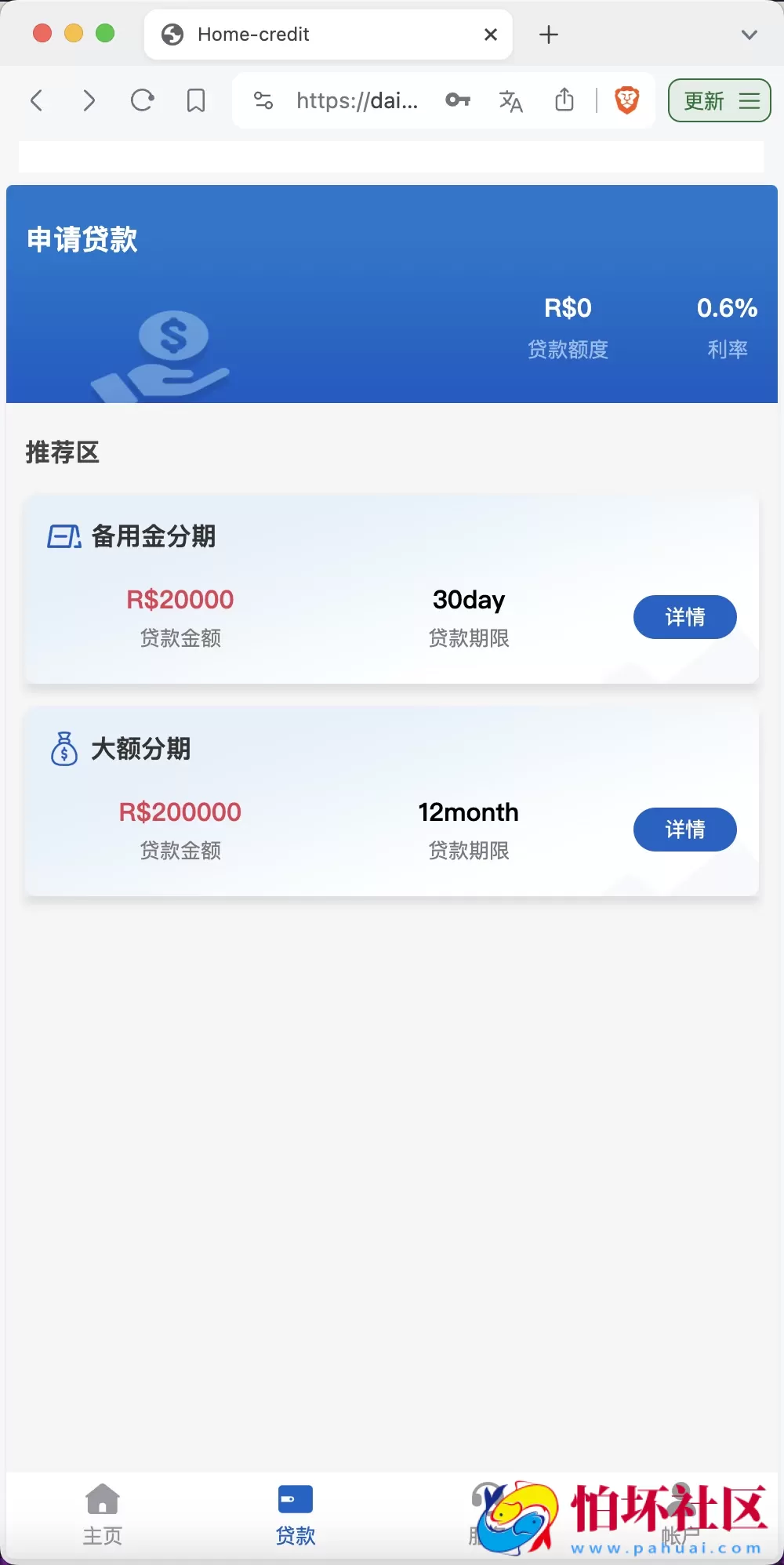The image size is (784, 1565).
Task: Click the share page icon
Action: (564, 100)
